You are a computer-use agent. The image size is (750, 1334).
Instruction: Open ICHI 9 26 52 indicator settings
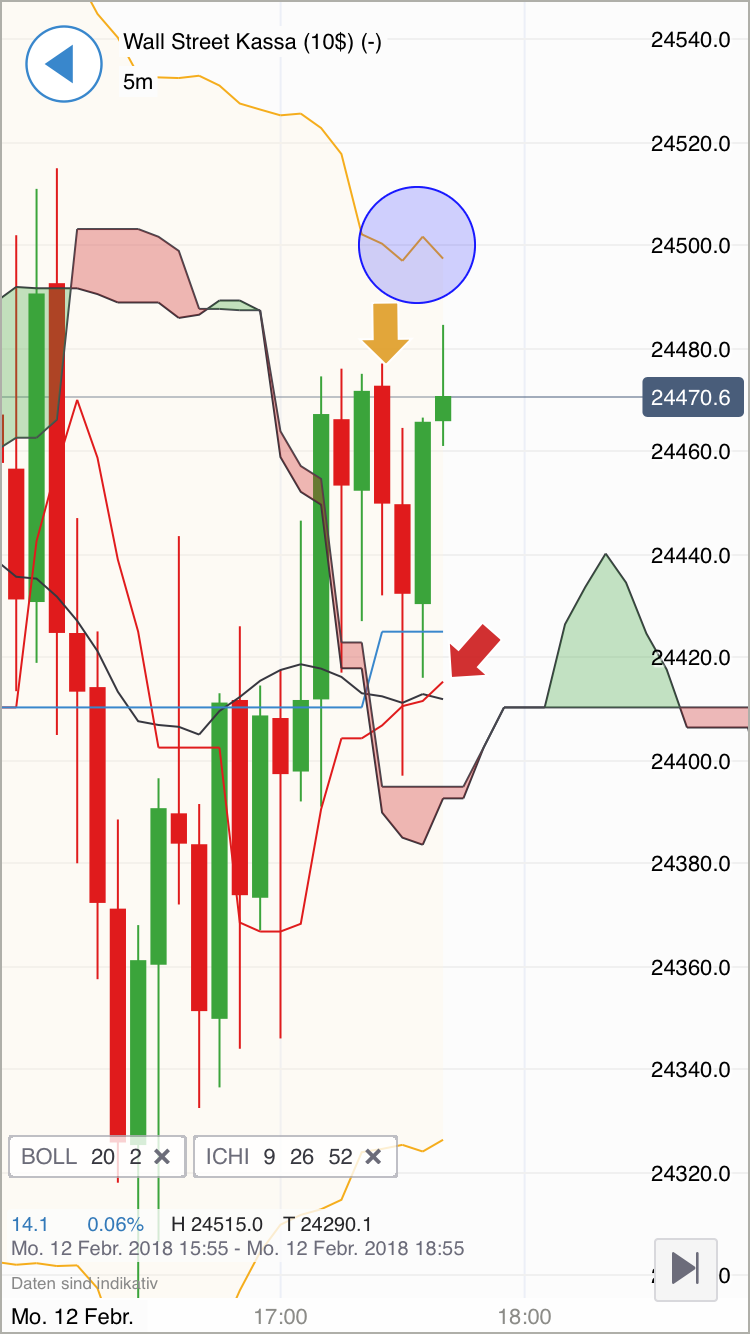click(278, 1157)
